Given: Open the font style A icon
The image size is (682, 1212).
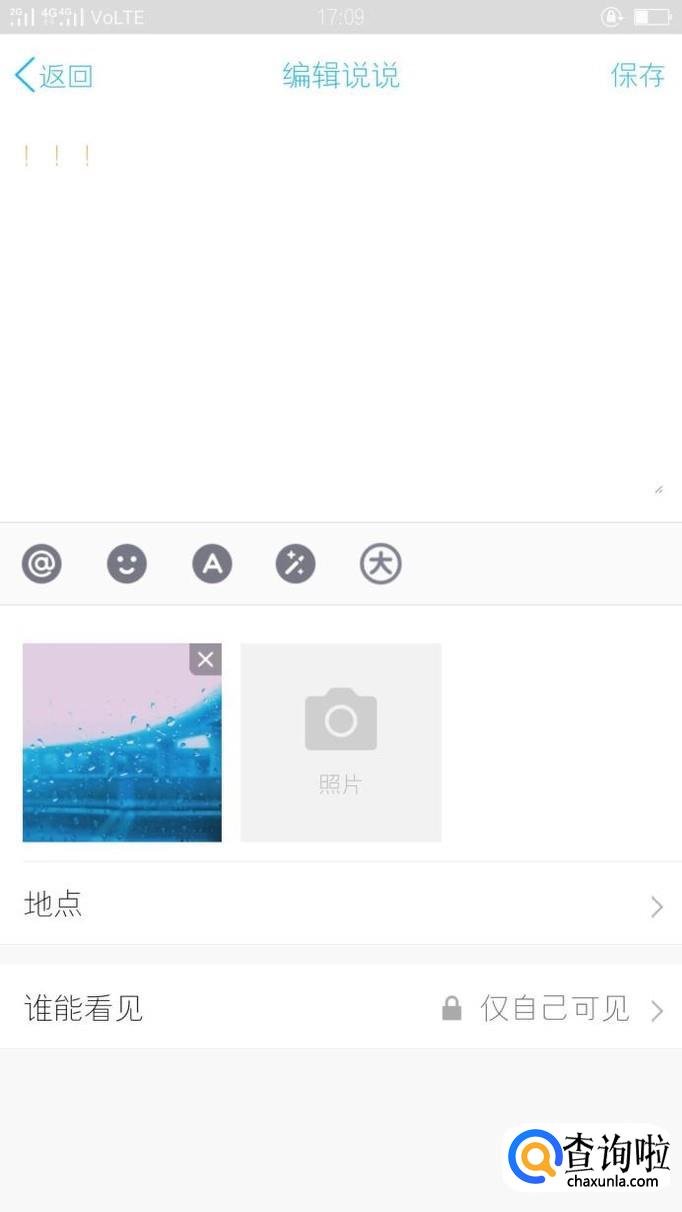Looking at the screenshot, I should 212,565.
